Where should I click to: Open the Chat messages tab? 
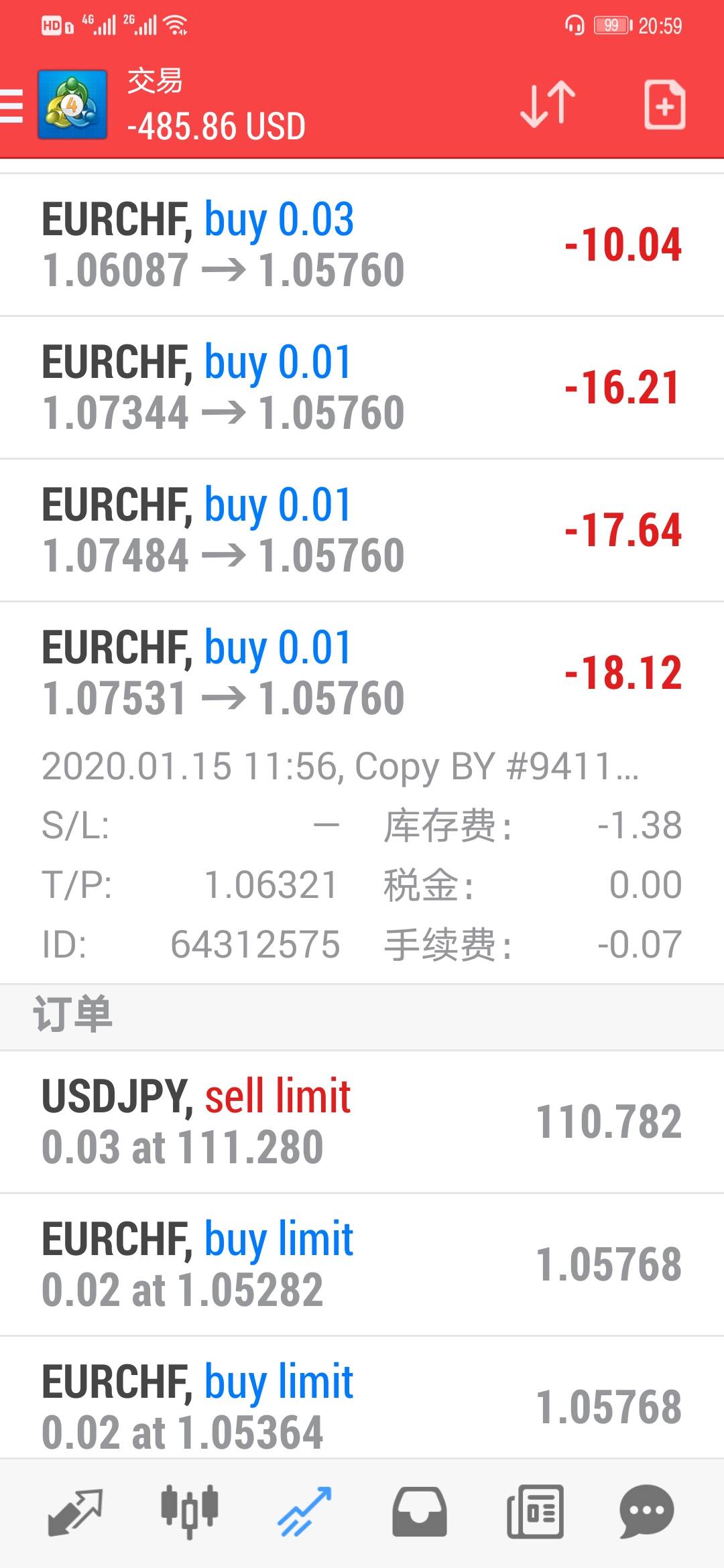pyautogui.click(x=647, y=1512)
